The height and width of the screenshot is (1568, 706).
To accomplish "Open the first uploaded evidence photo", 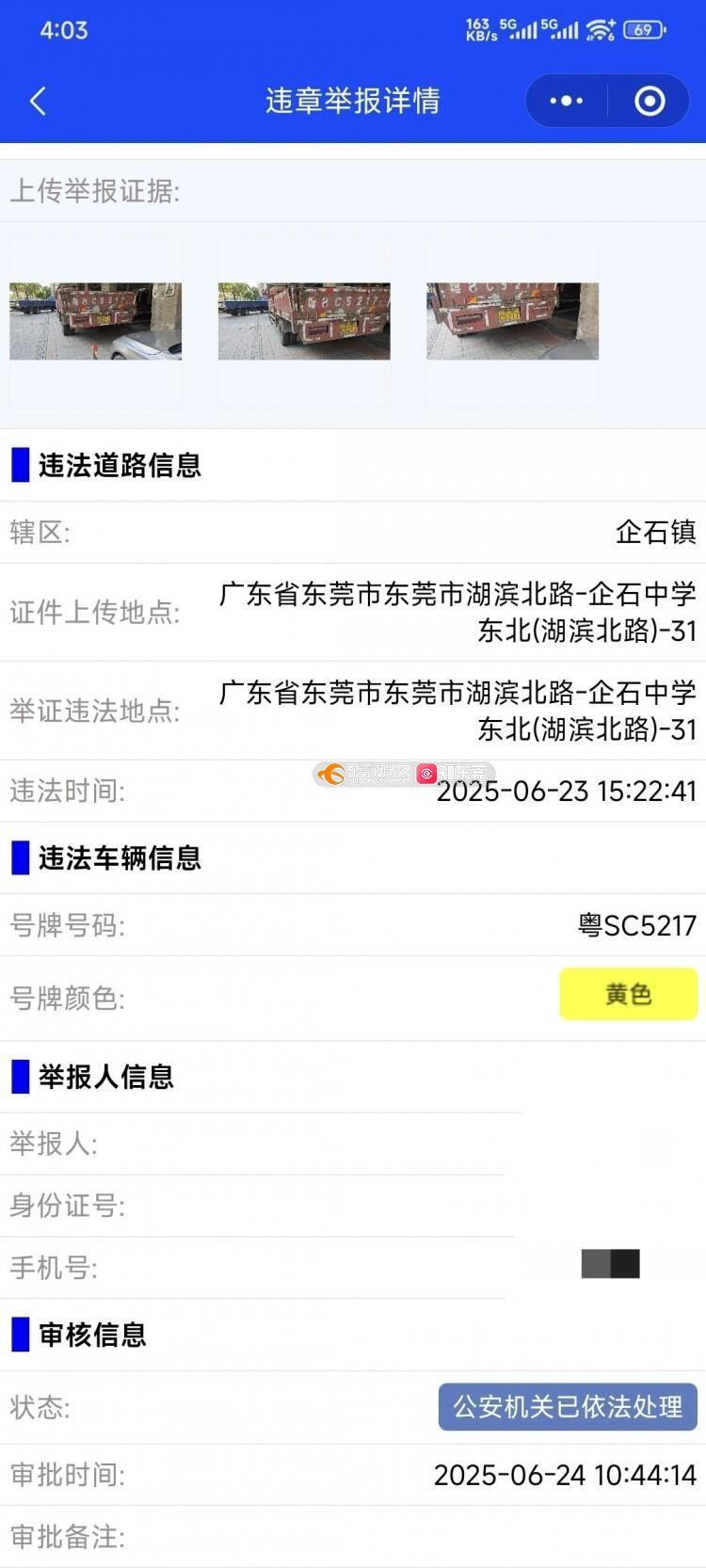I will coord(96,321).
